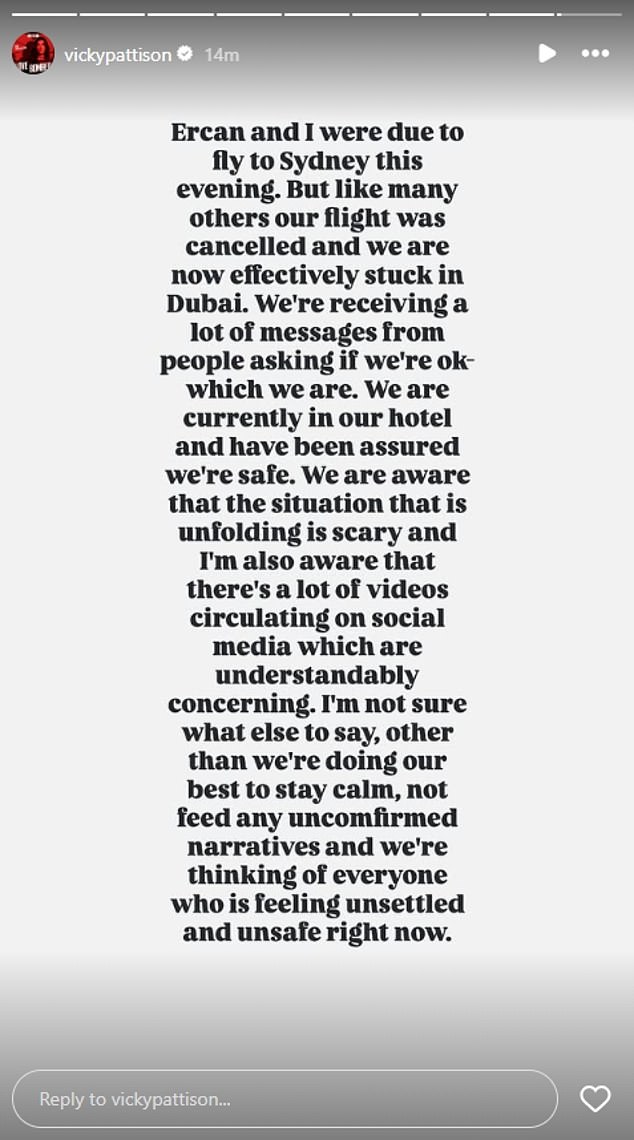
Task: Open the three-dot options menu
Action: tap(595, 54)
